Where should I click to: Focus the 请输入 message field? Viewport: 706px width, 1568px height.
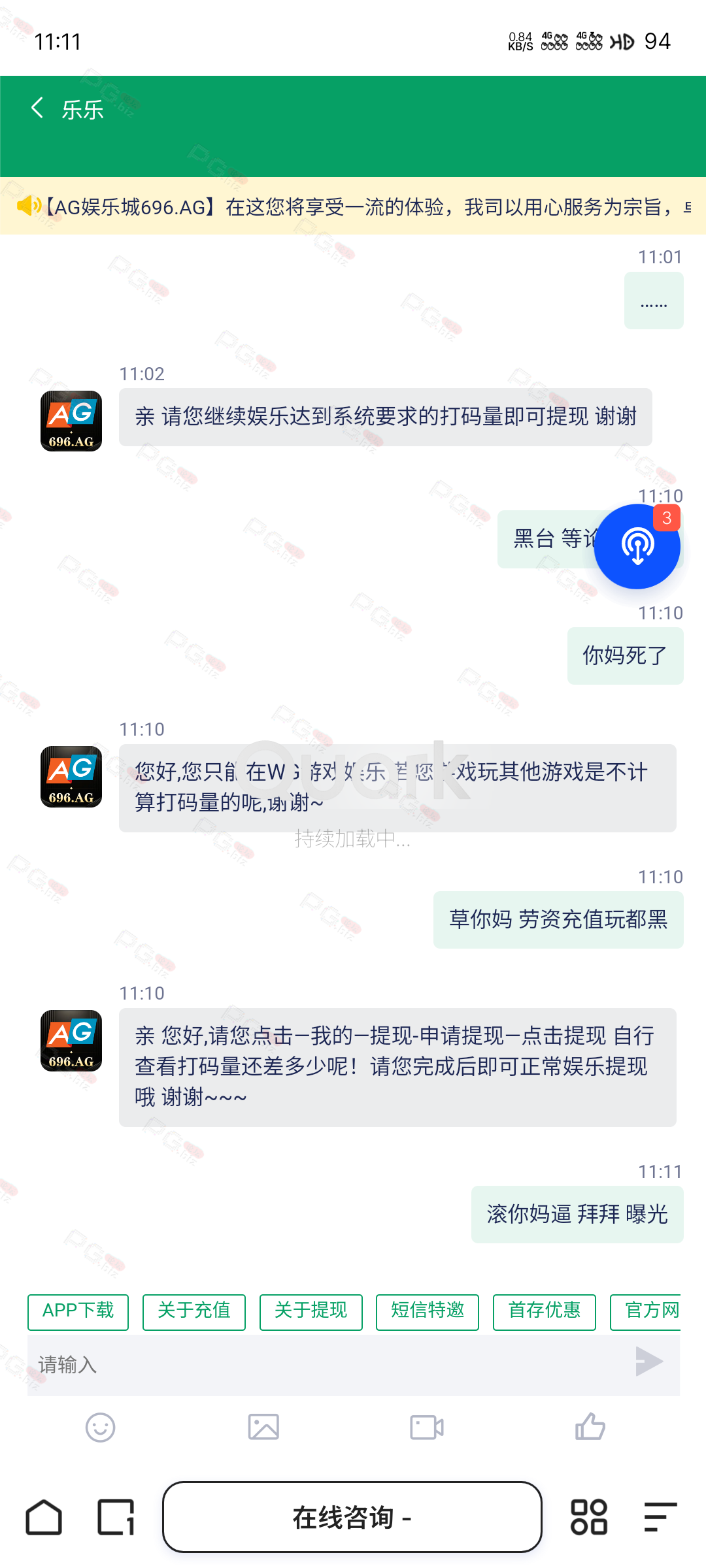click(327, 1364)
